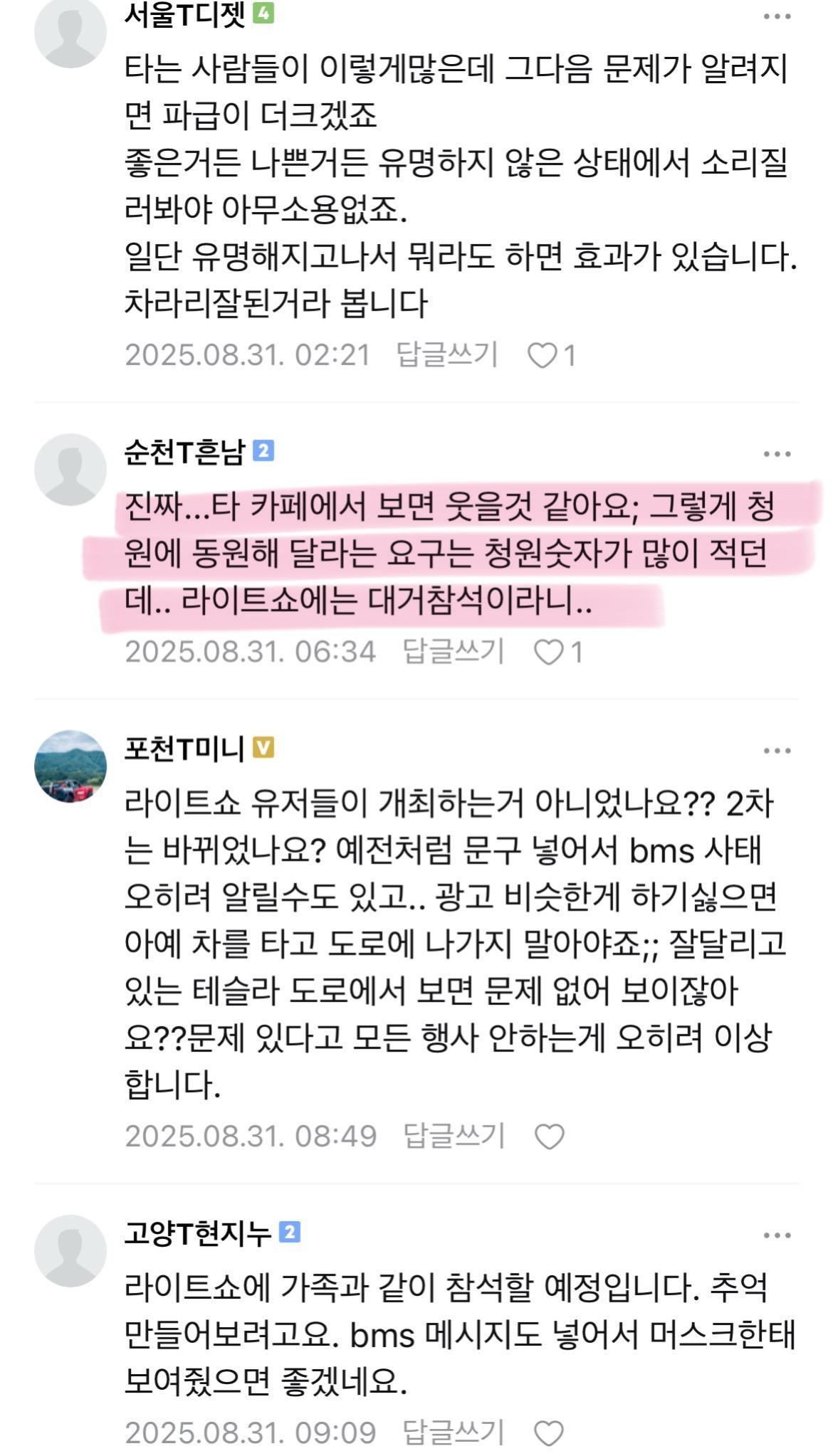Tap 답글쓰기 under 순천T흔남's comment
The height and width of the screenshot is (1456, 833).
(x=454, y=651)
